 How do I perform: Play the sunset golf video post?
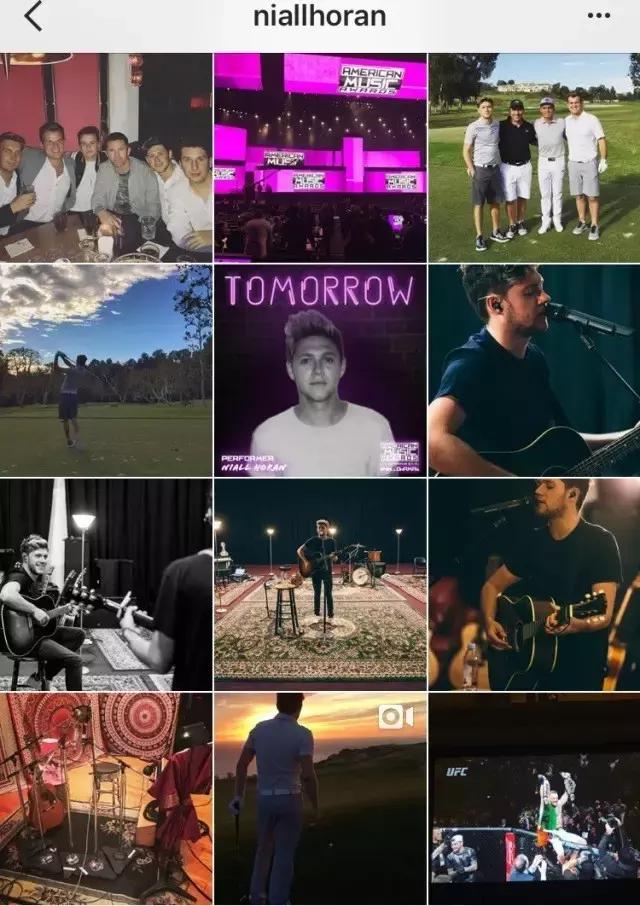(320, 798)
